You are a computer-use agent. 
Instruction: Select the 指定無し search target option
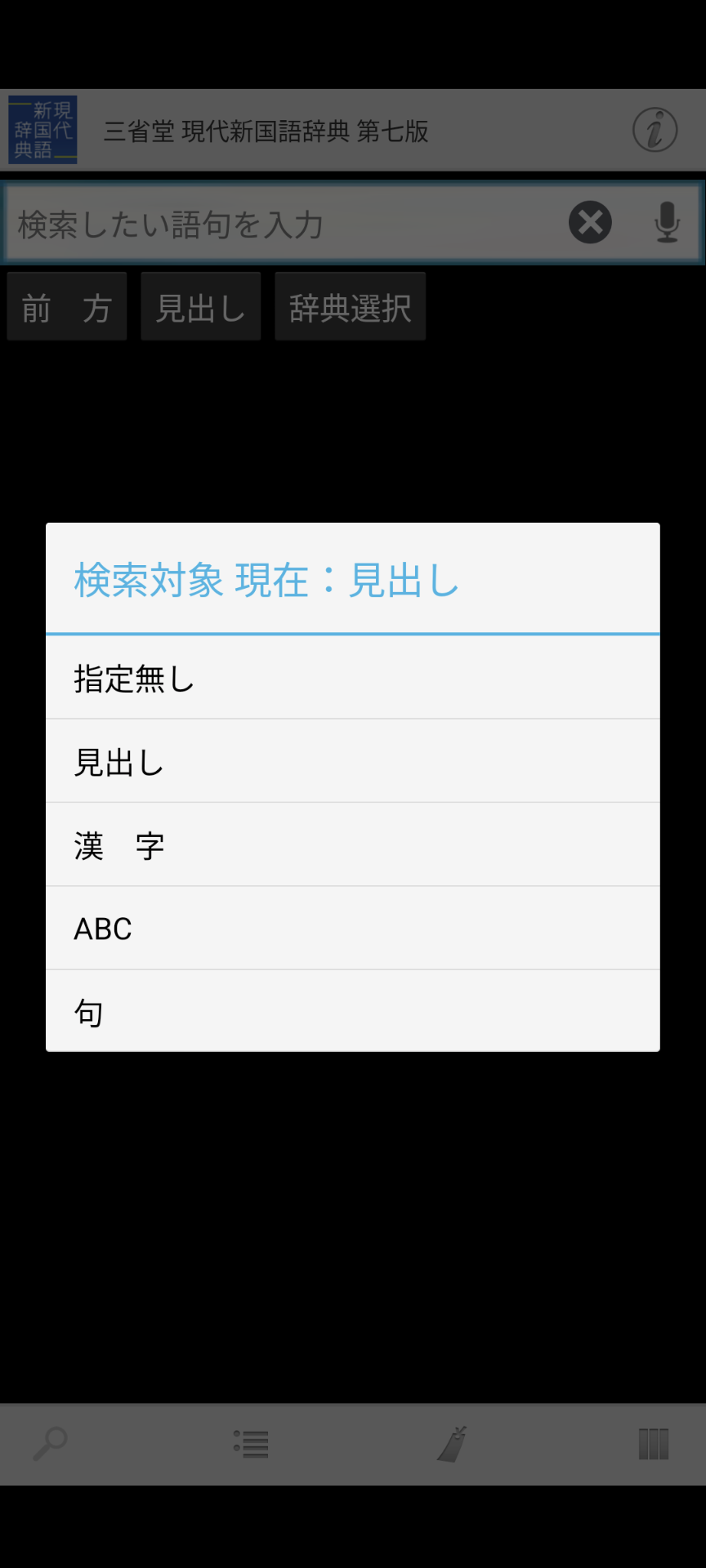click(x=352, y=678)
